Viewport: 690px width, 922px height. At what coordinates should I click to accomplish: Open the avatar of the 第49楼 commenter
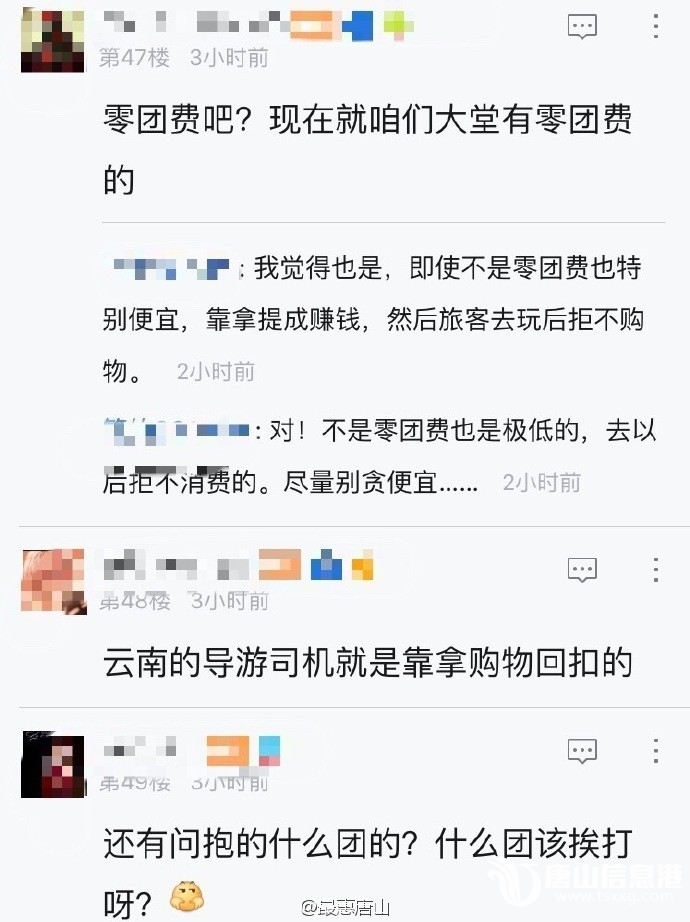(x=53, y=764)
